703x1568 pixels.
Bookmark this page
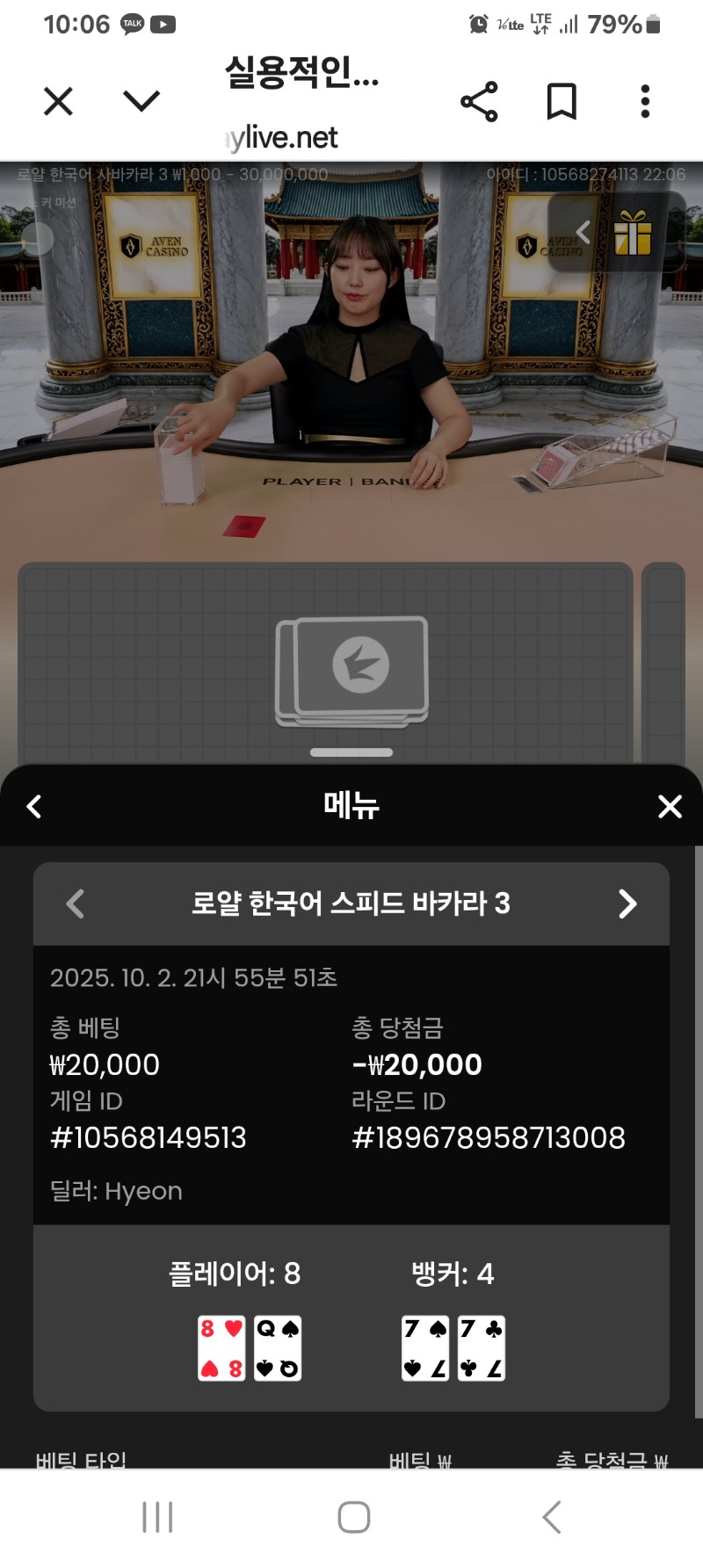pyautogui.click(x=562, y=101)
